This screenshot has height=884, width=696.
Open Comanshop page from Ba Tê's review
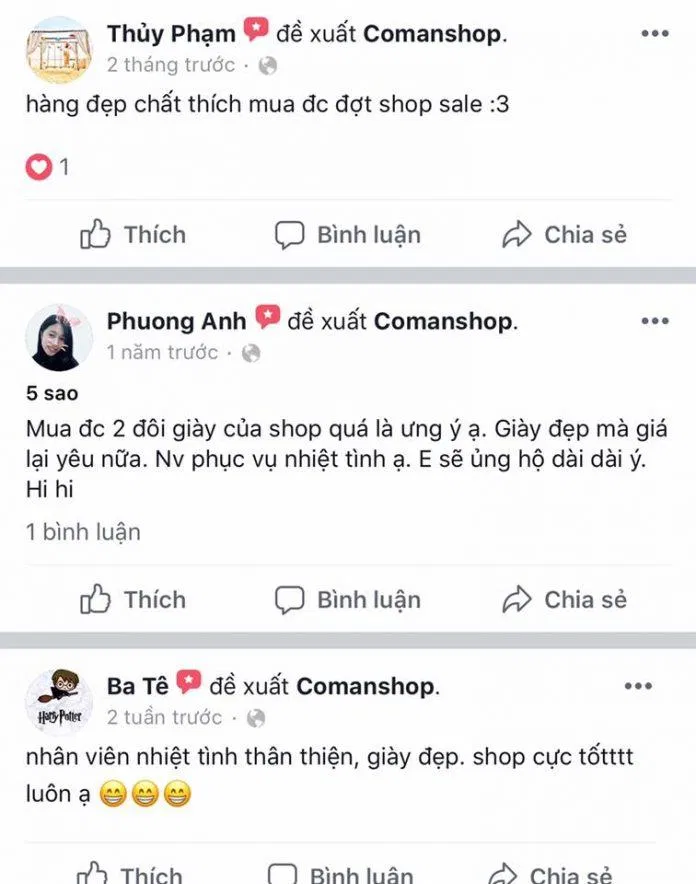coord(367,687)
